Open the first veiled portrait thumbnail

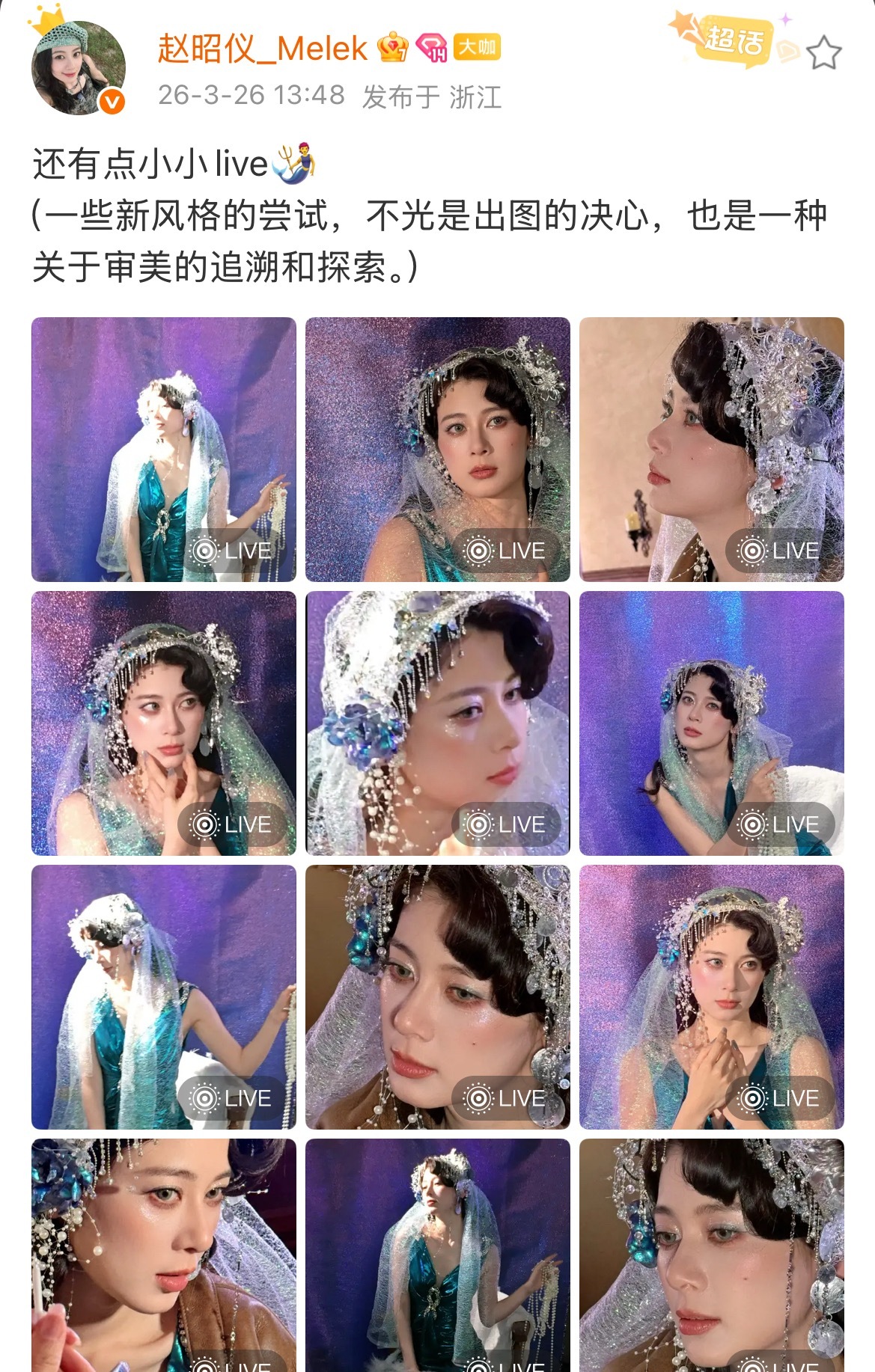[x=166, y=449]
